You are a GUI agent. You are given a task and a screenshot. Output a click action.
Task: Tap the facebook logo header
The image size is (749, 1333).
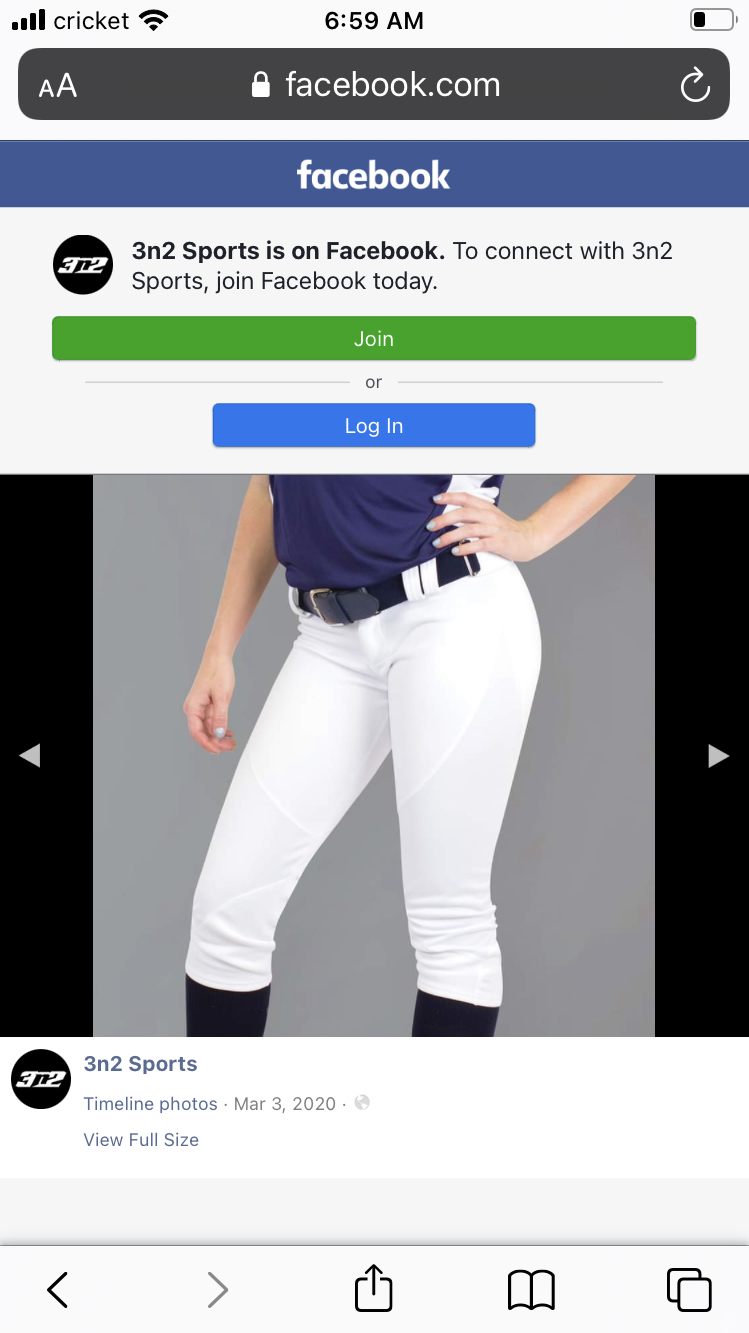(x=374, y=176)
